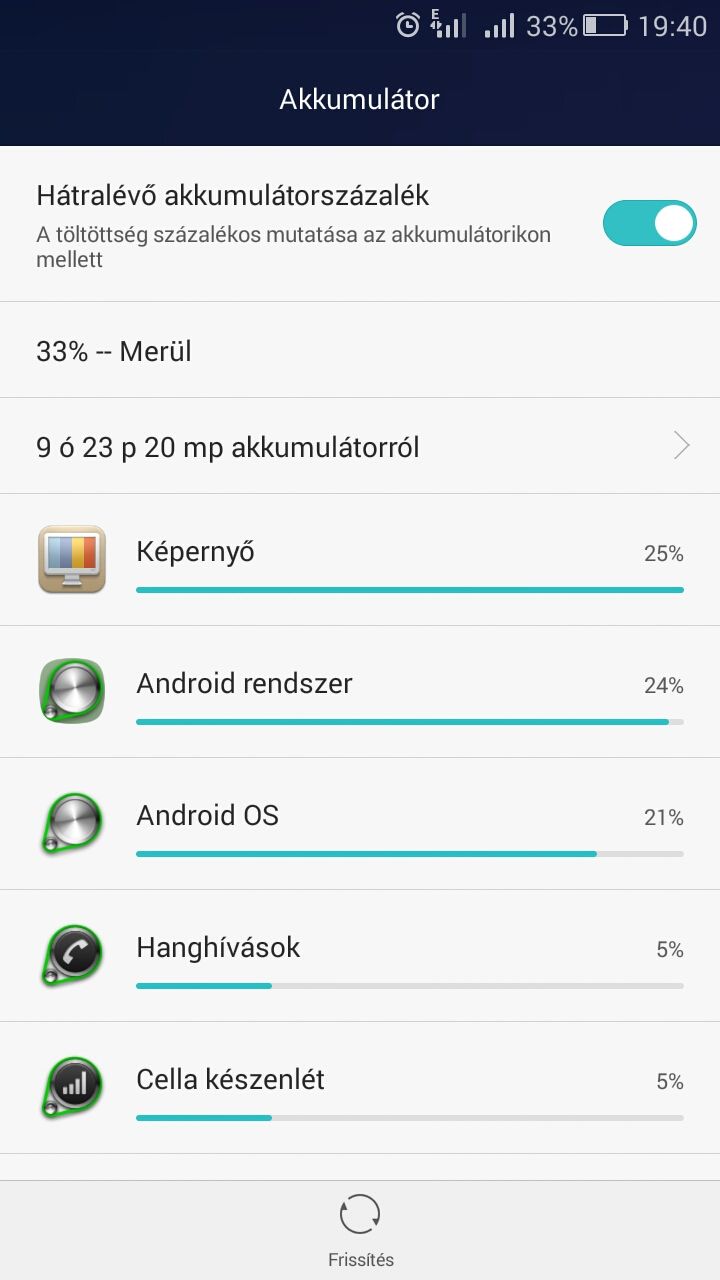The height and width of the screenshot is (1280, 720).
Task: Open Hanghívások battery usage details
Action: [360, 956]
